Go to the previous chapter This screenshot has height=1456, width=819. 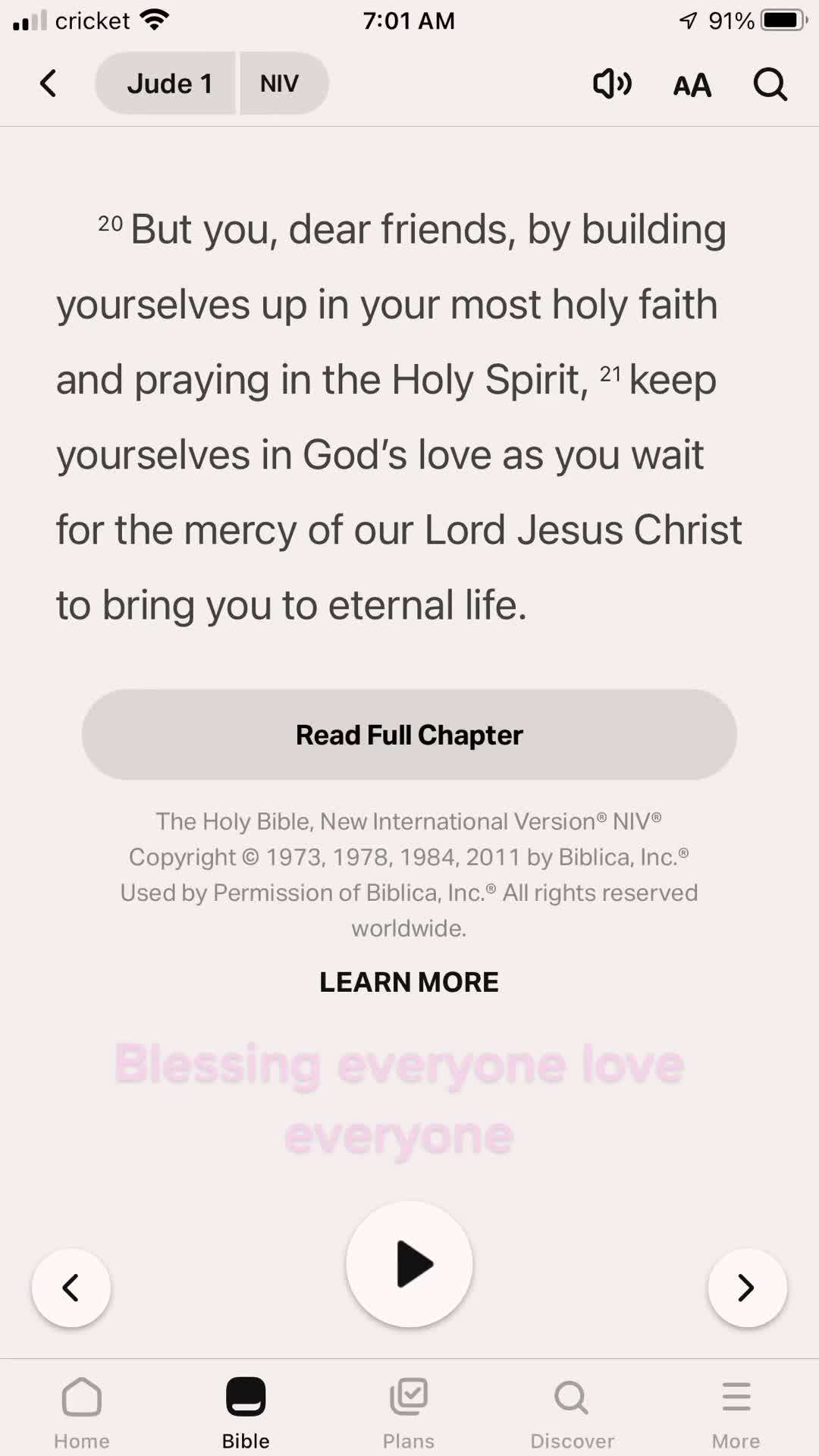coord(71,1288)
